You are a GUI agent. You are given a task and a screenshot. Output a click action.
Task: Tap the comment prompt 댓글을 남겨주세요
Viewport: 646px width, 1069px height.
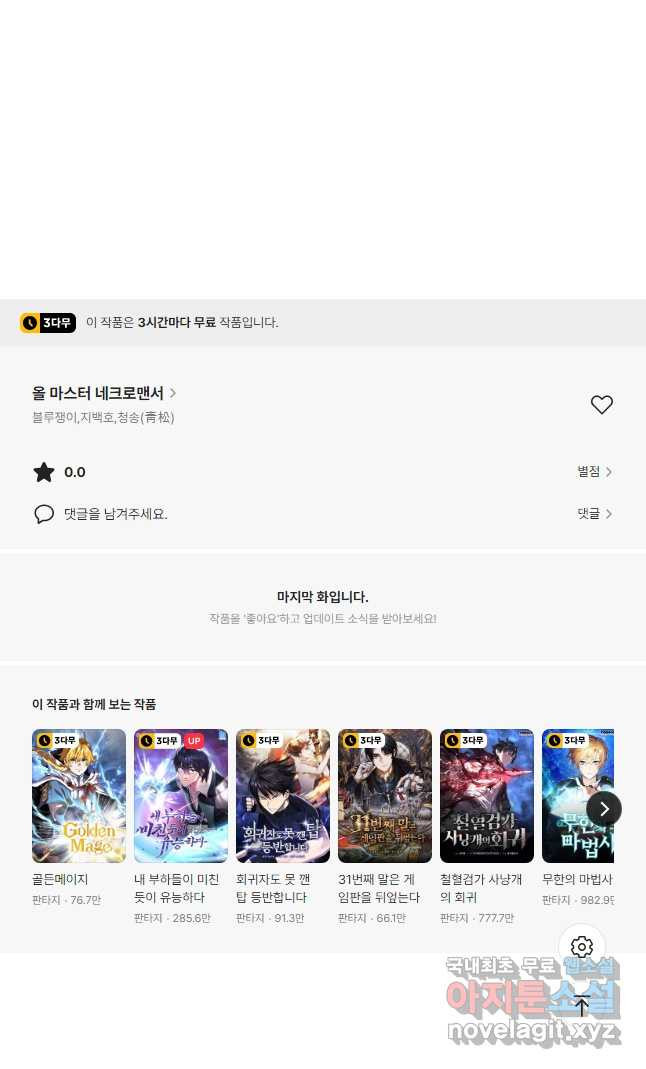point(115,513)
